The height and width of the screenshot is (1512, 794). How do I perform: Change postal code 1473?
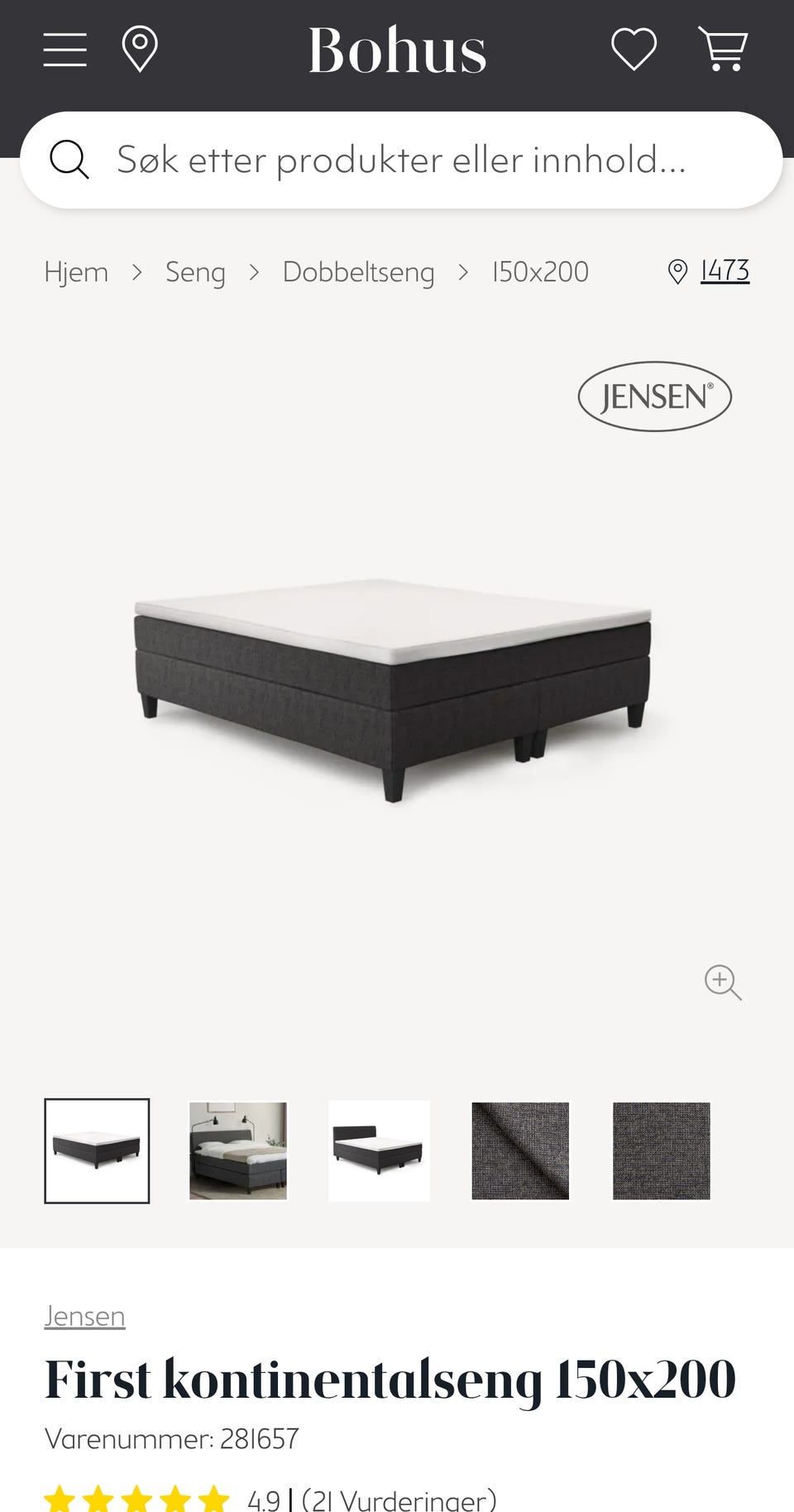[724, 271]
